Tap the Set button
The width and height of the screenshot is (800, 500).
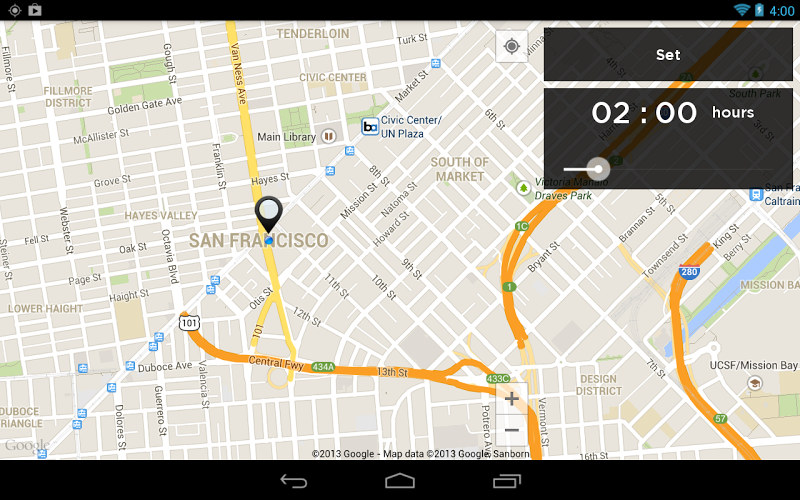click(x=668, y=55)
